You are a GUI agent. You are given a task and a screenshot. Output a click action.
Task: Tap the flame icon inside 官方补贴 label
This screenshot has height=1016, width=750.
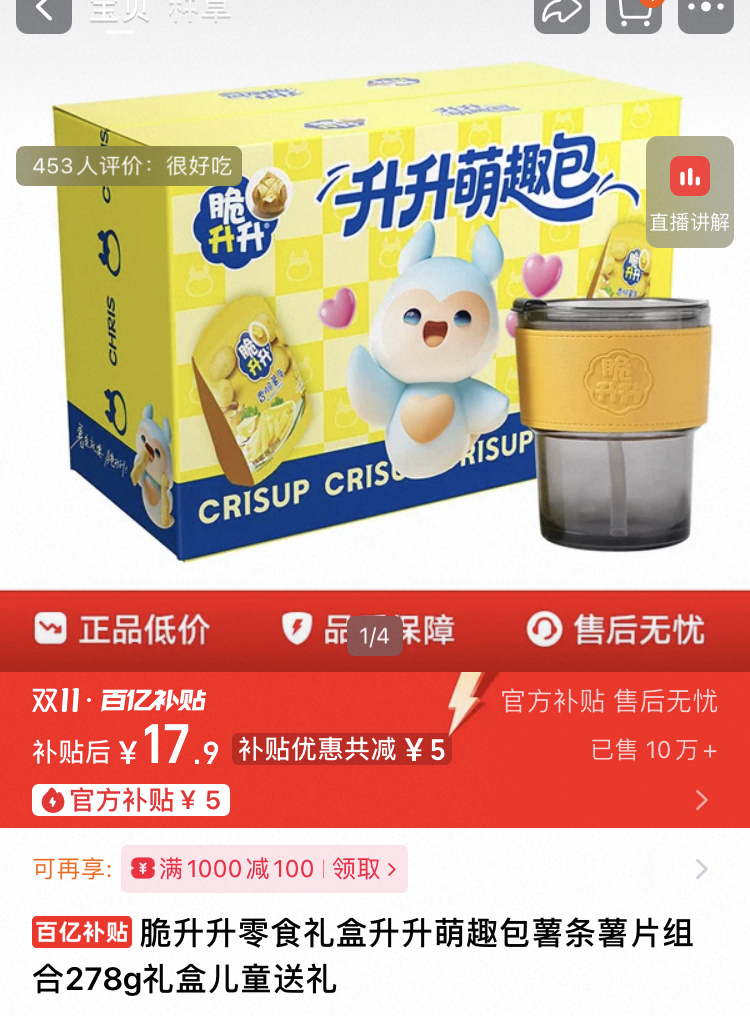point(52,800)
